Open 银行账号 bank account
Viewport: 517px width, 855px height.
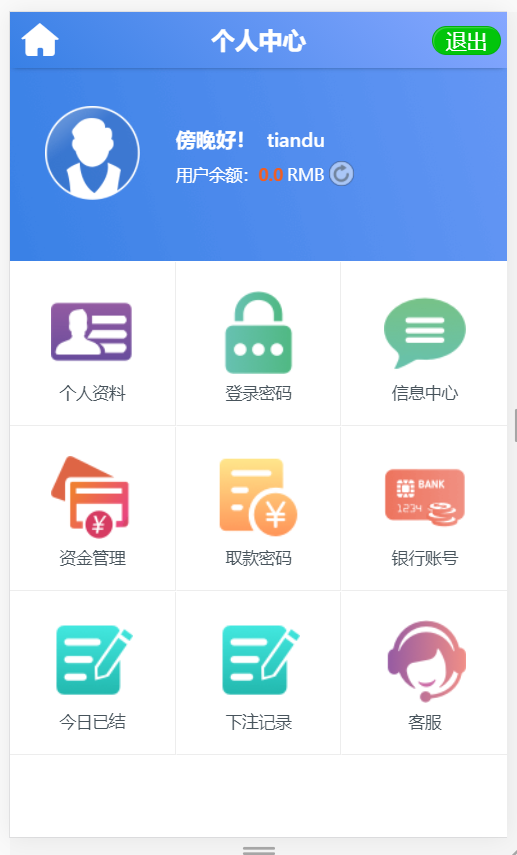point(424,508)
